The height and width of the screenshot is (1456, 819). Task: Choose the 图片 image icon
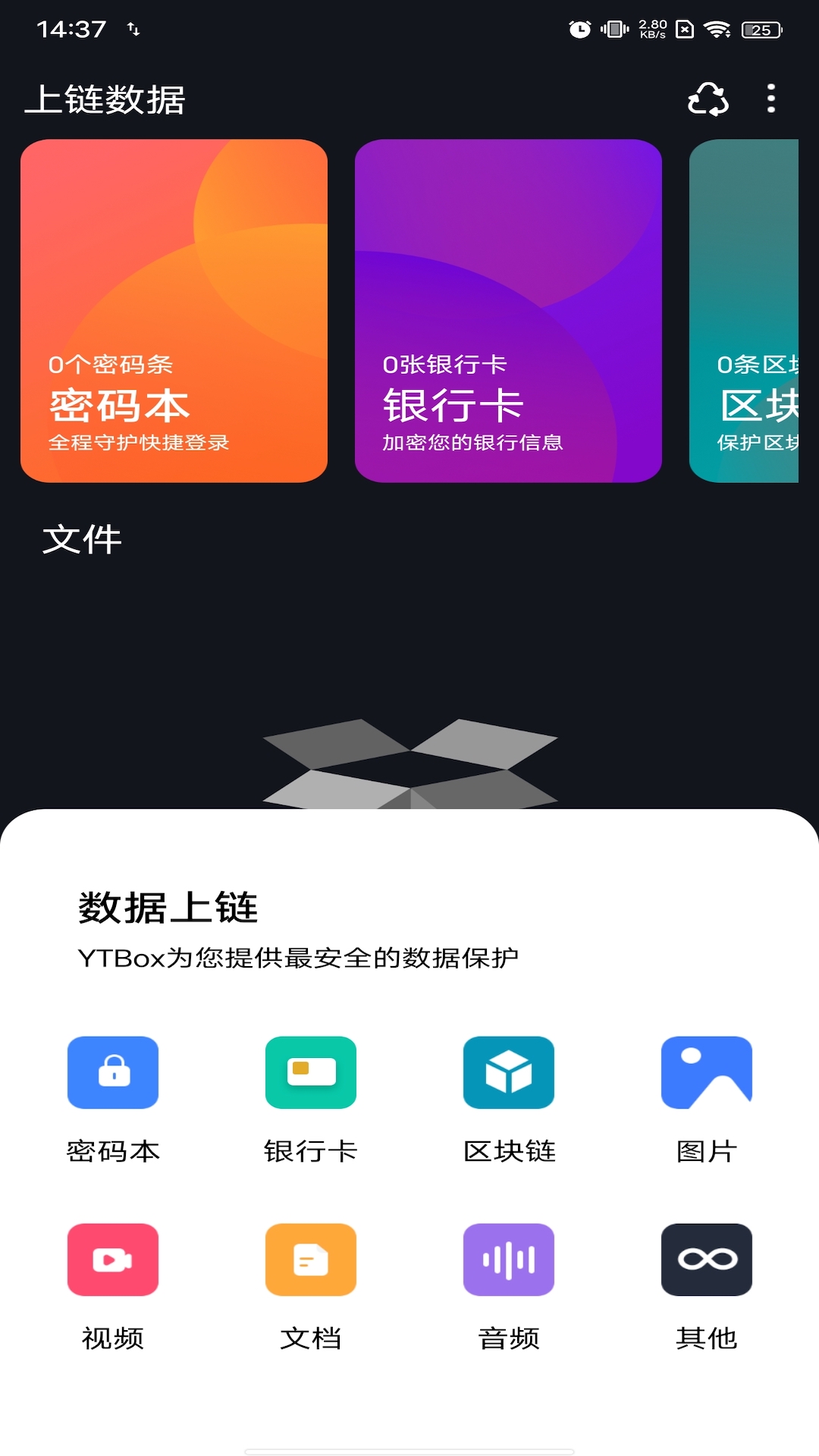point(706,1072)
